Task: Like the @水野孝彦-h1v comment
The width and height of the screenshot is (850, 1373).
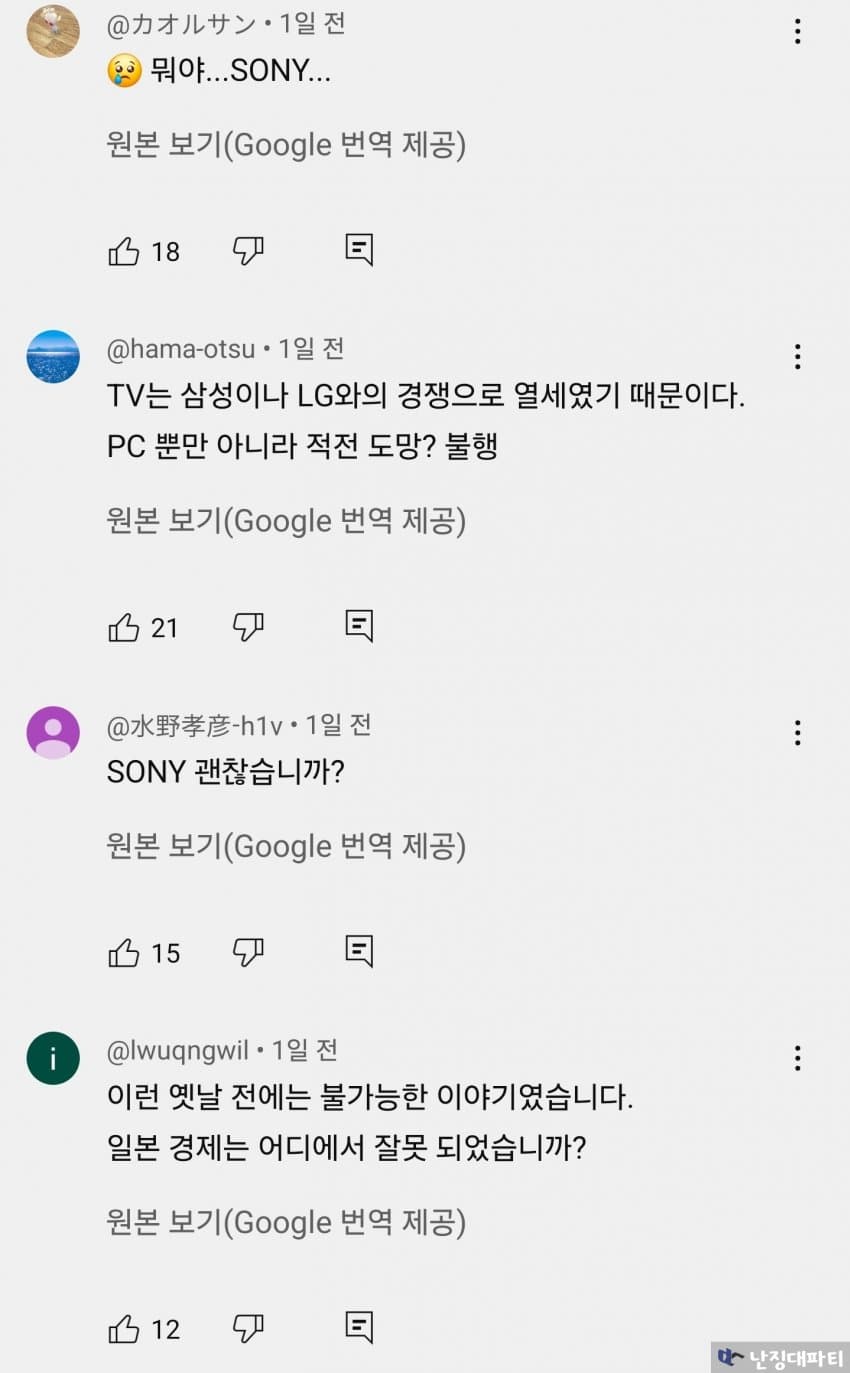Action: pyautogui.click(x=124, y=953)
